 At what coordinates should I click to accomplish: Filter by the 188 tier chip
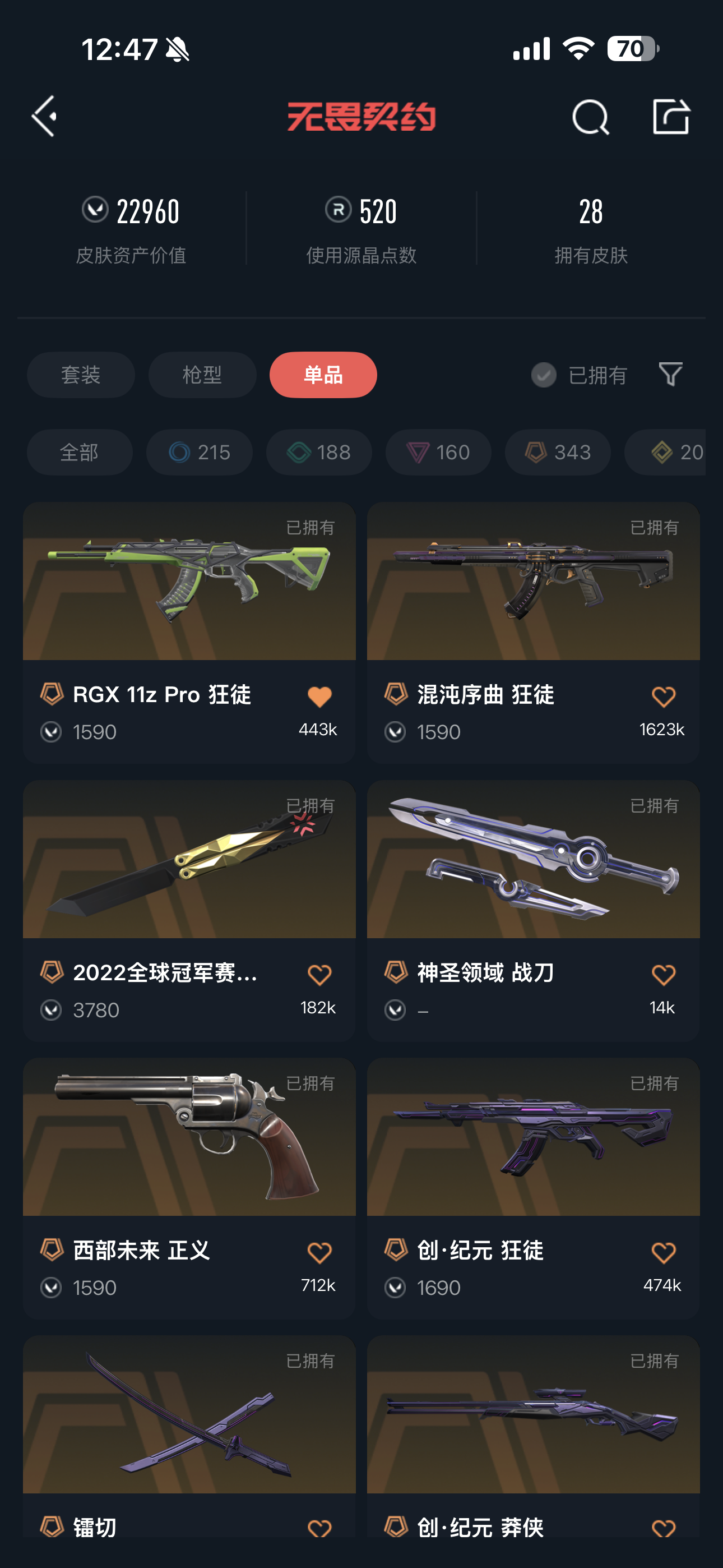point(319,452)
